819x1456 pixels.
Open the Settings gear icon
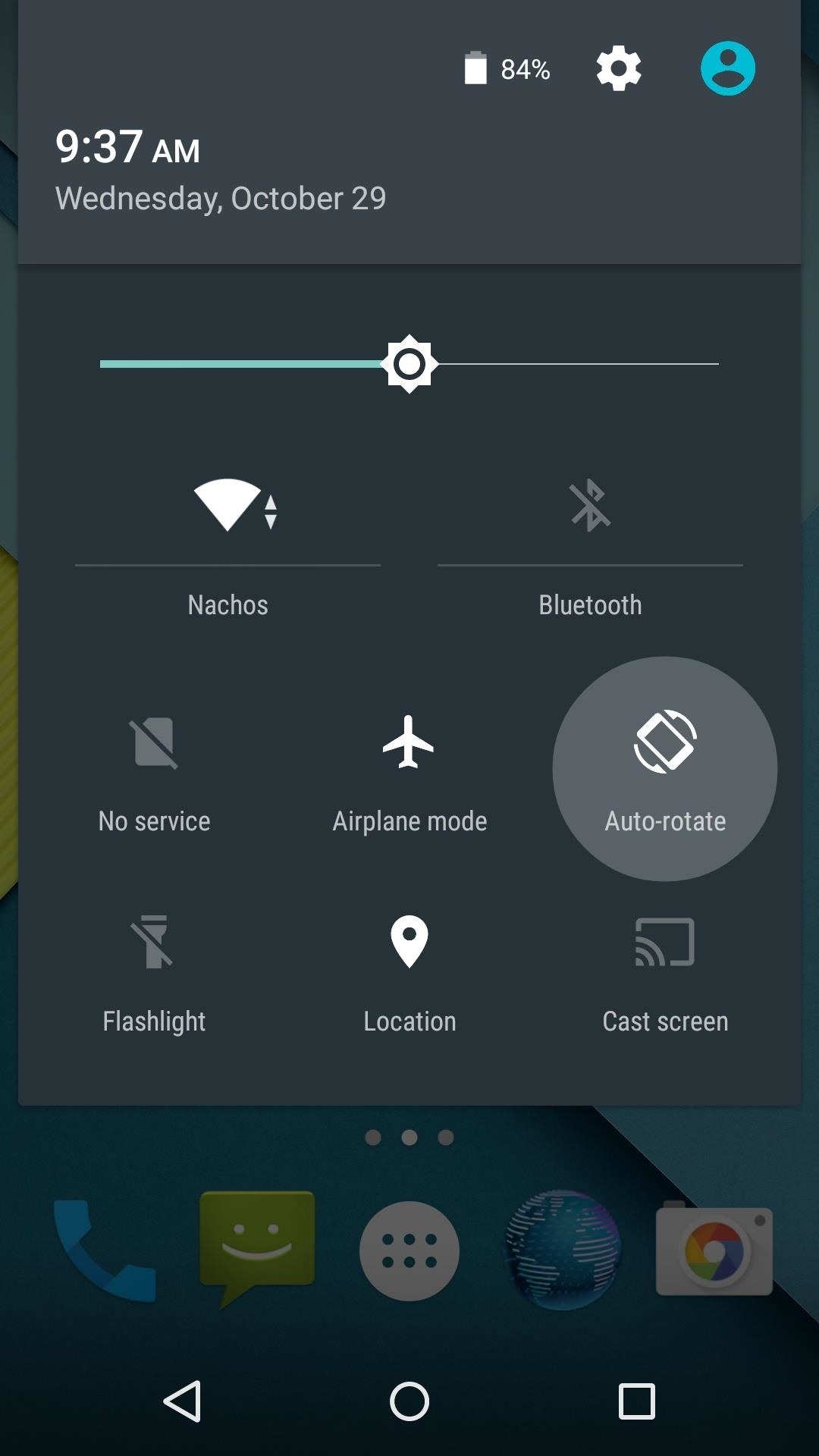pos(617,67)
